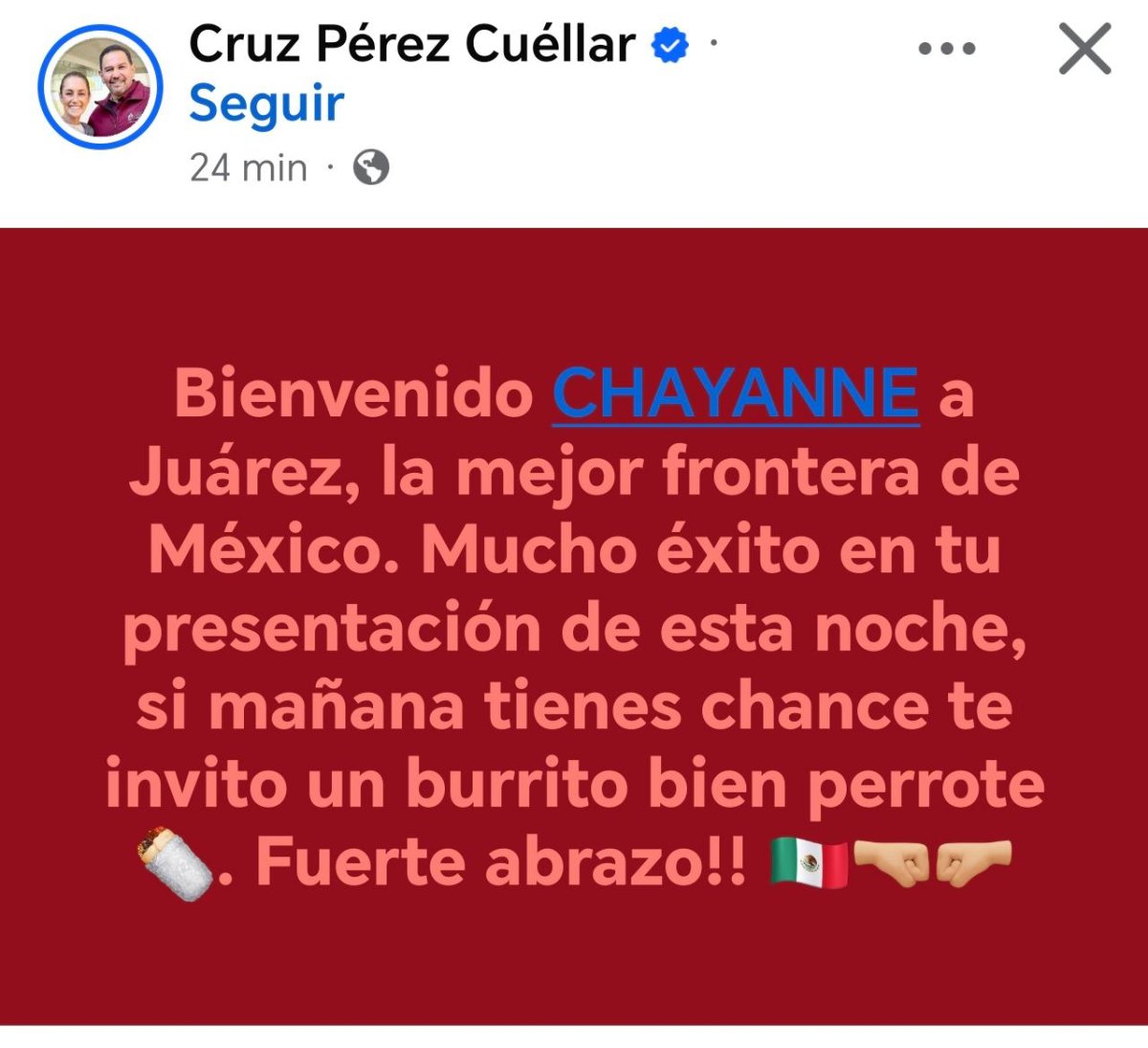
Task: Dismiss the post with the X
Action: coord(1085,50)
